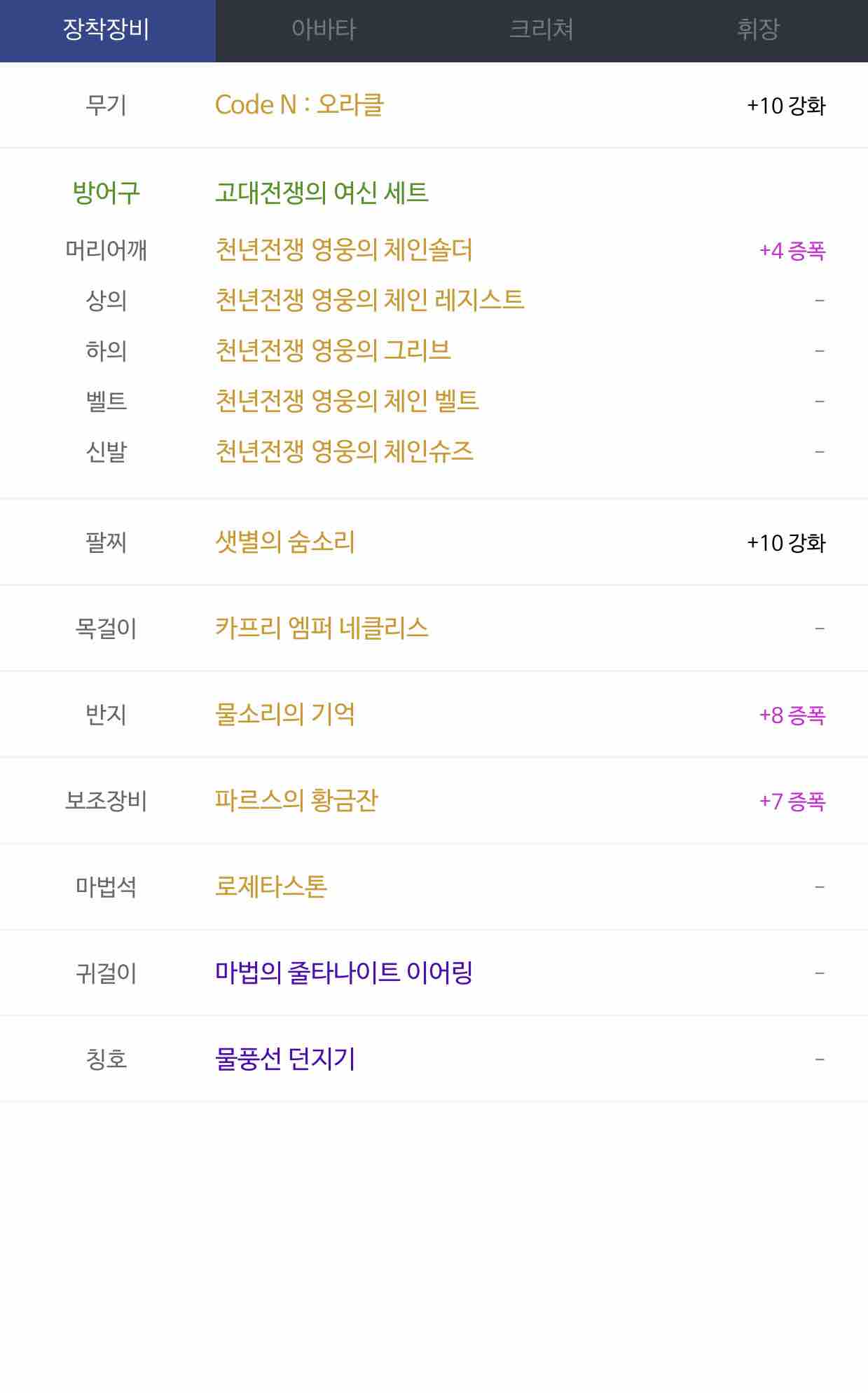Open necklace 카프리 엠퍼 네클리스
This screenshot has height=1393, width=868.
pos(322,628)
